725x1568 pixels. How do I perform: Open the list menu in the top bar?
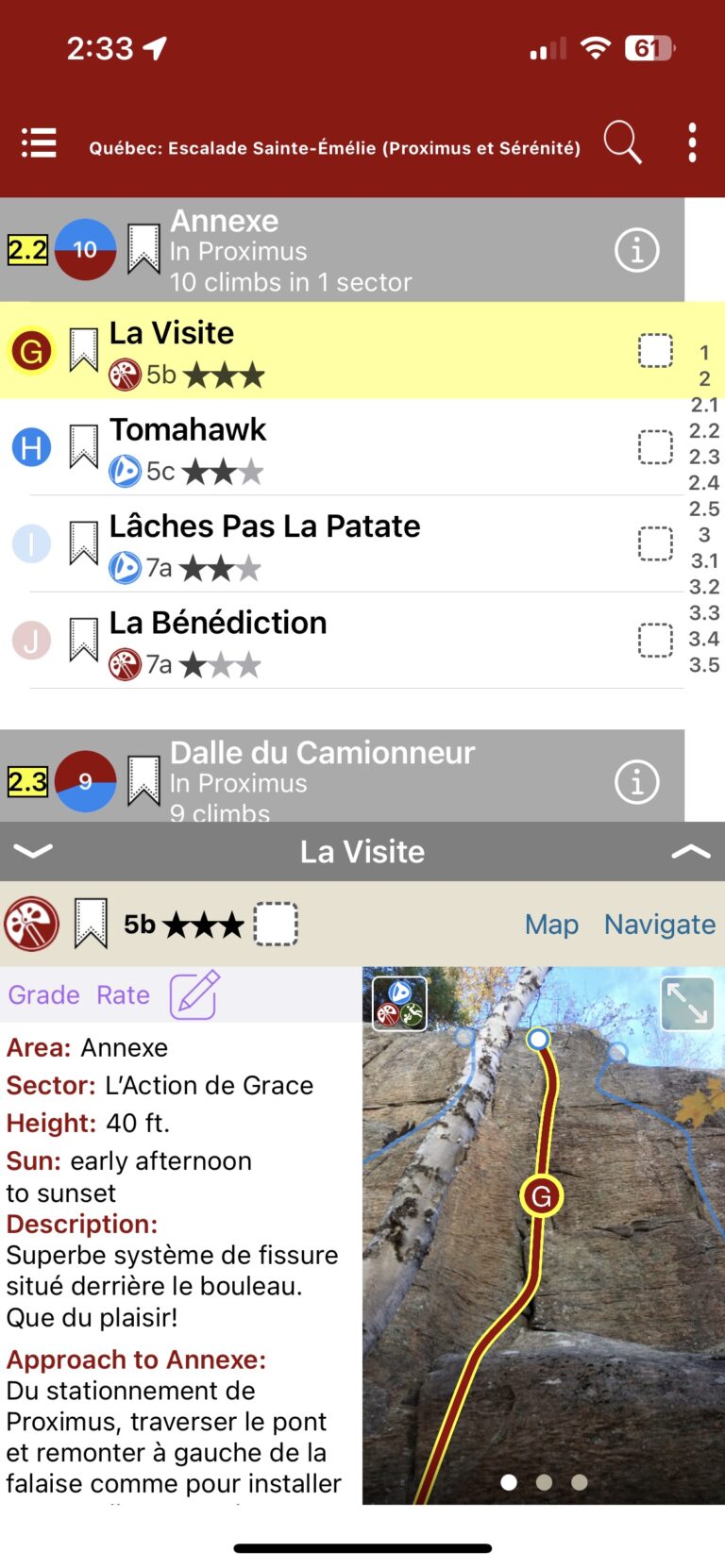click(x=39, y=143)
